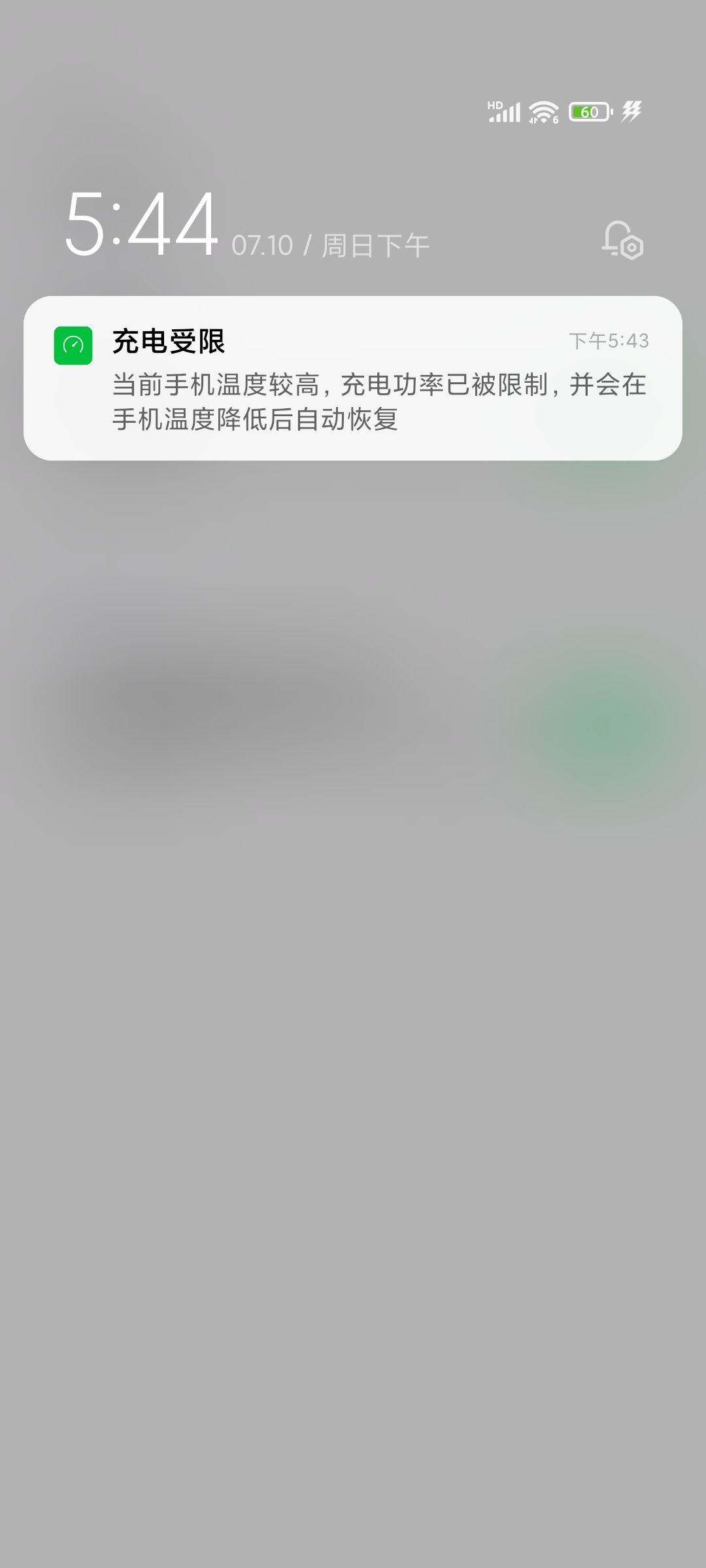706x1568 pixels.
Task: Open notification management settings bell icon
Action: [622, 240]
